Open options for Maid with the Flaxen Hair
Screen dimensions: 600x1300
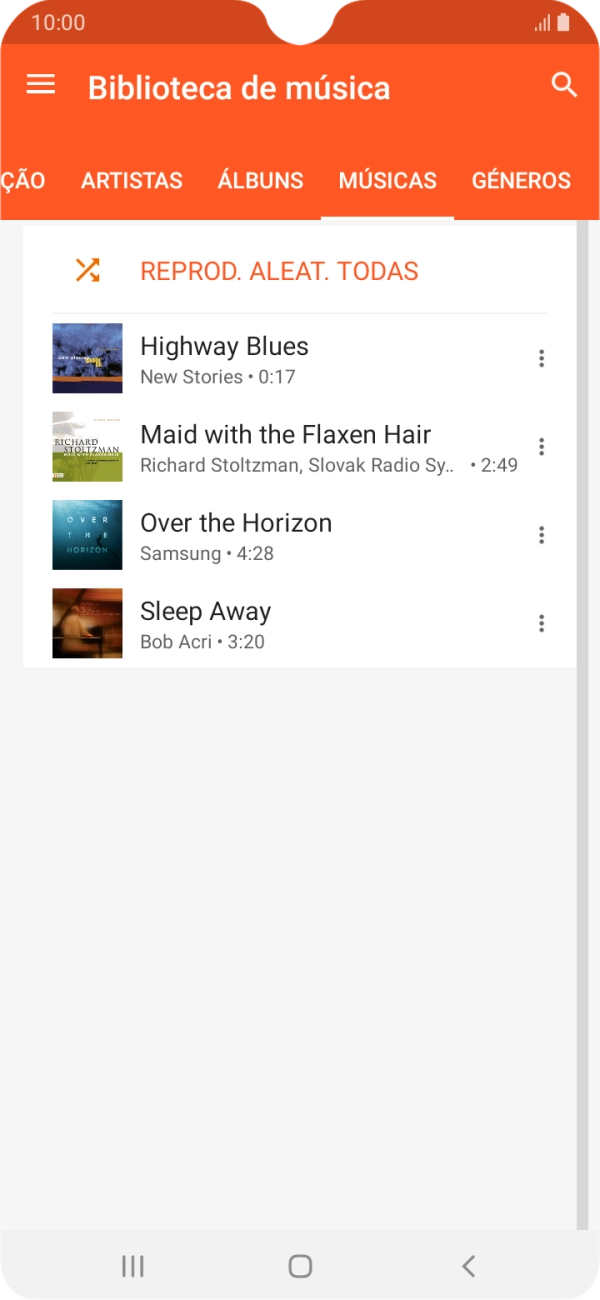pos(541,446)
